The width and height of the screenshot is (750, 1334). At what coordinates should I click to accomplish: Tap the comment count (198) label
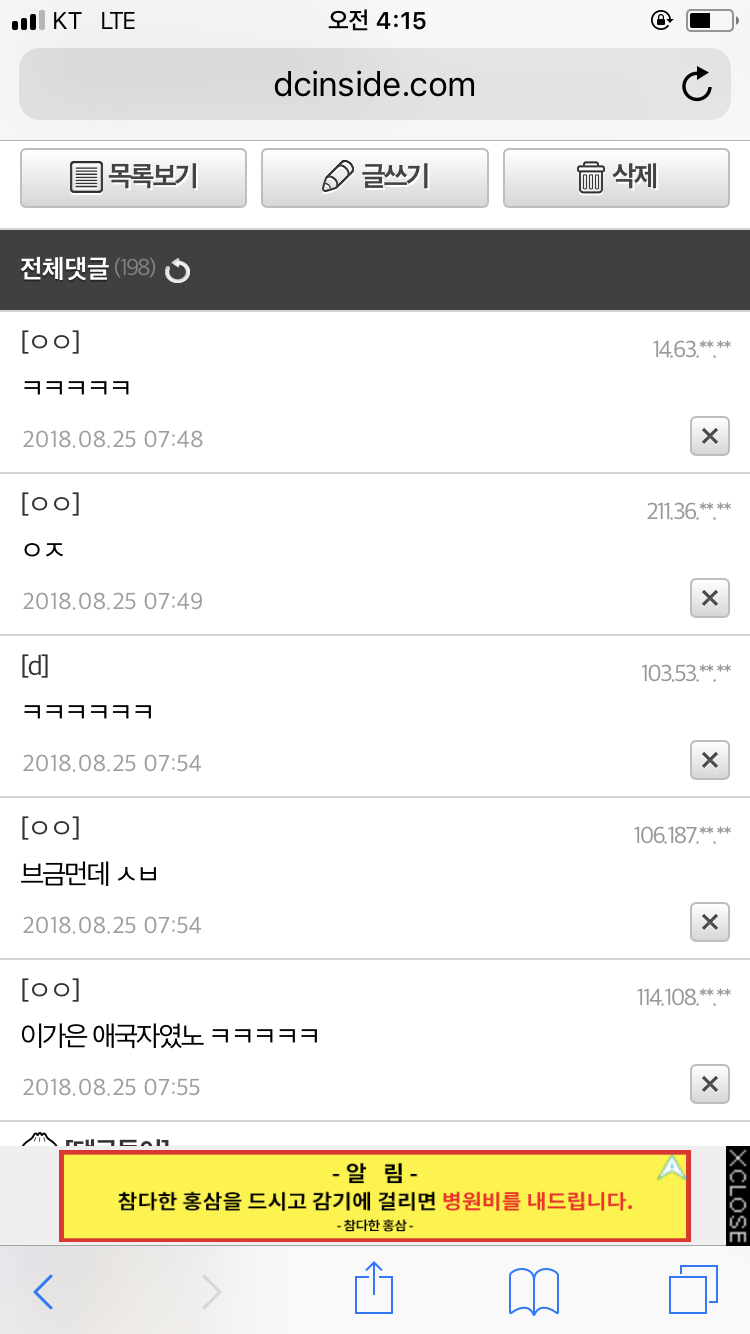(138, 268)
